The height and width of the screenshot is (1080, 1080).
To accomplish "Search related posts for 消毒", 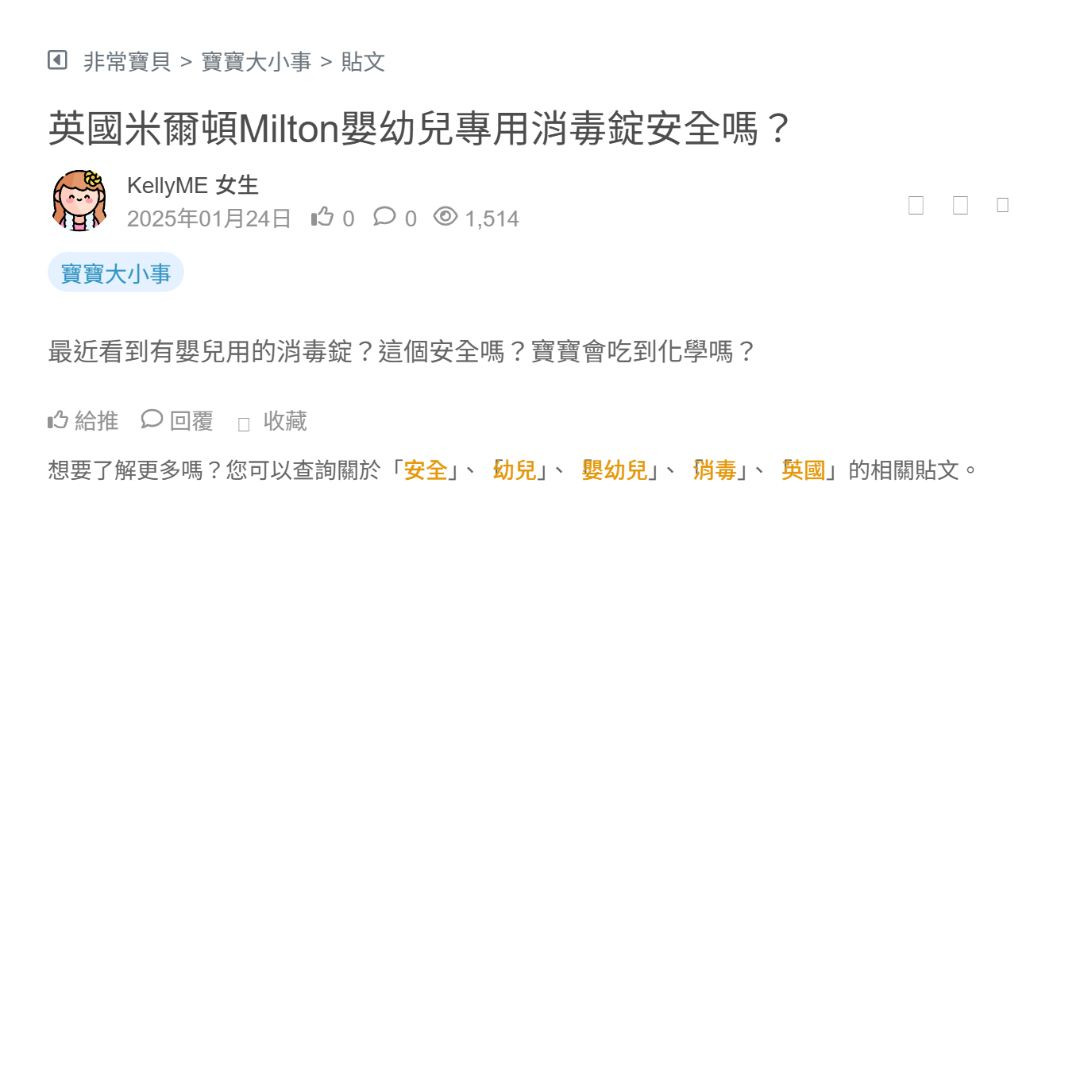I will tap(715, 470).
